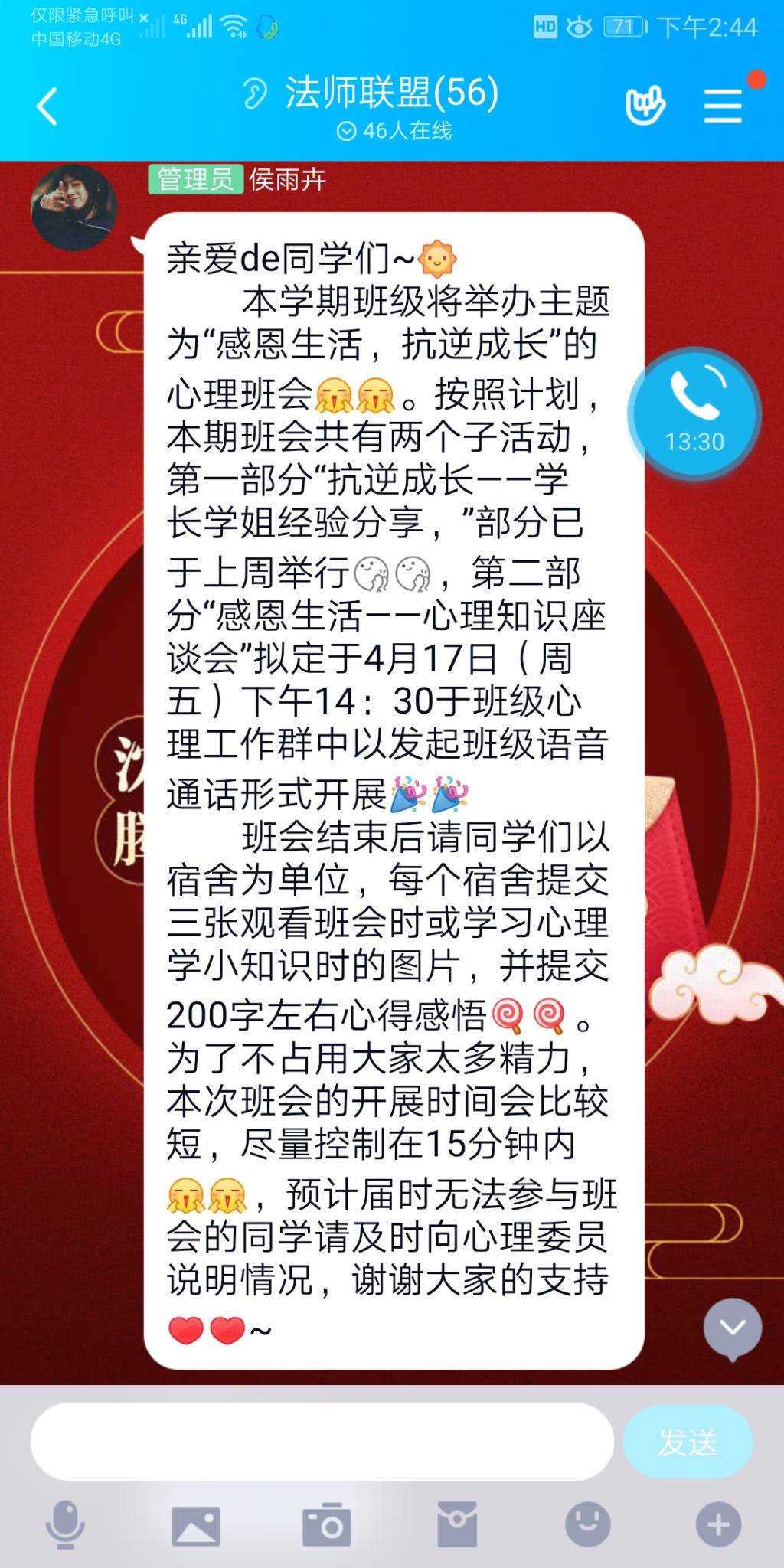Image resolution: width=784 pixels, height=1568 pixels.
Task: Expand more options with plus icon
Action: (x=718, y=1524)
